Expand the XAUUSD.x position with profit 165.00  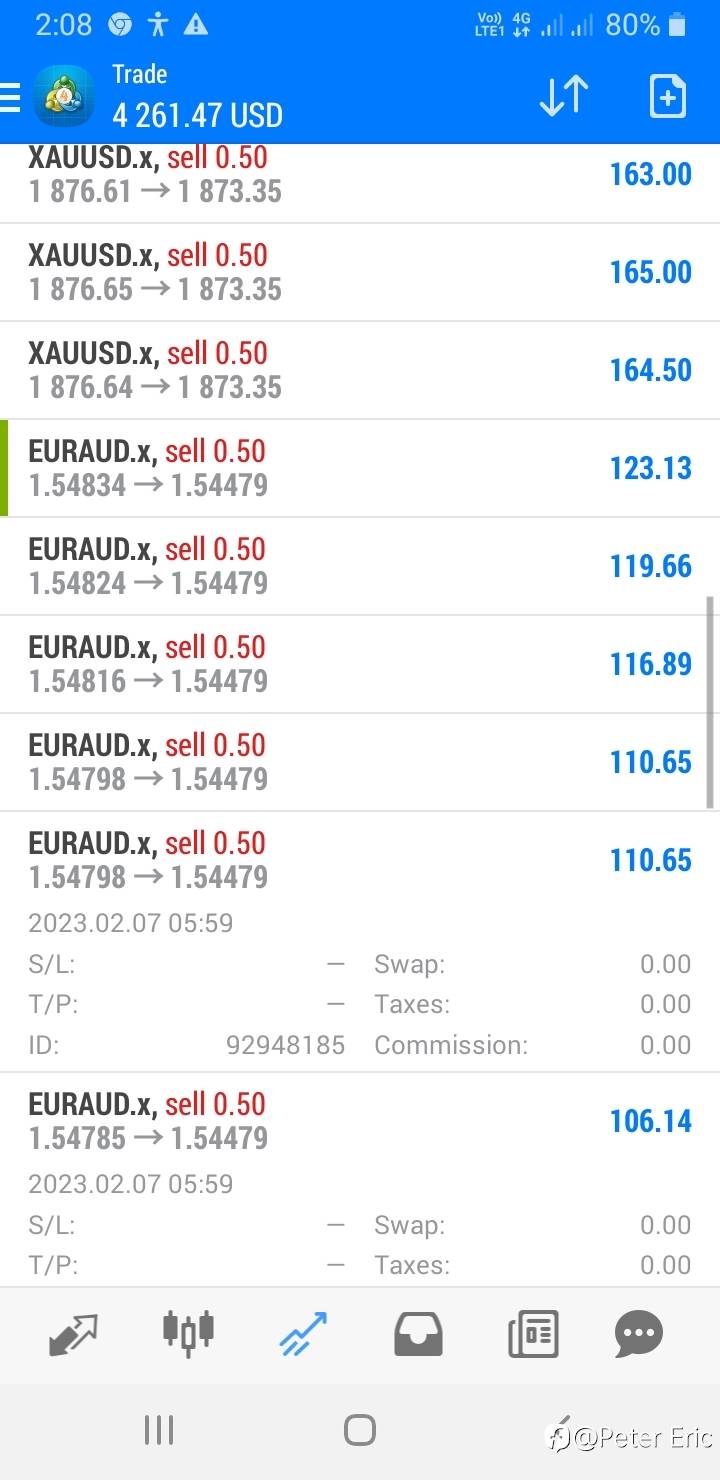point(360,272)
